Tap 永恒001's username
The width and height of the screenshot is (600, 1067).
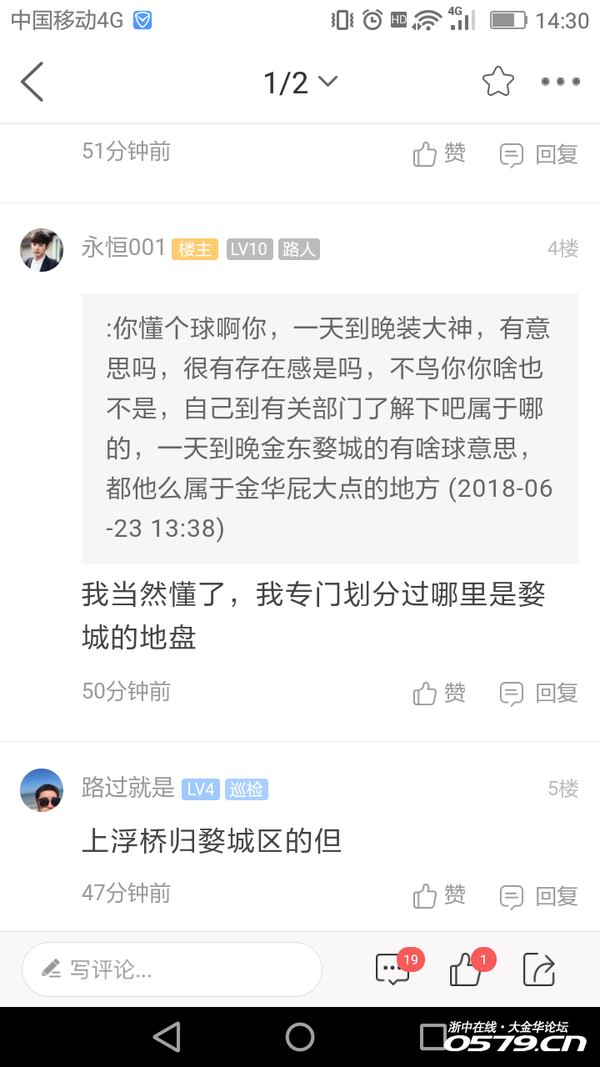123,248
